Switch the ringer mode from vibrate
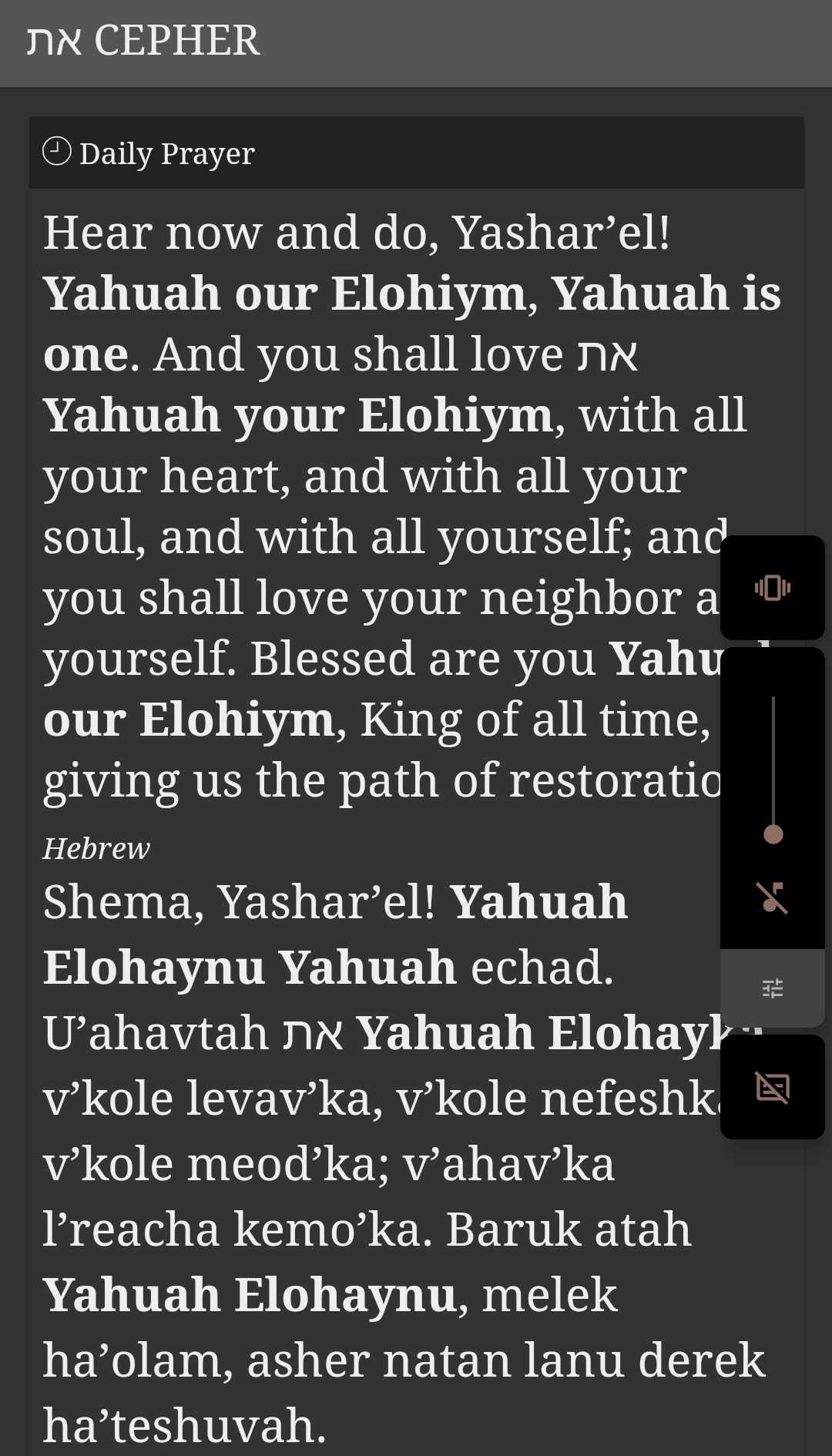 (772, 588)
